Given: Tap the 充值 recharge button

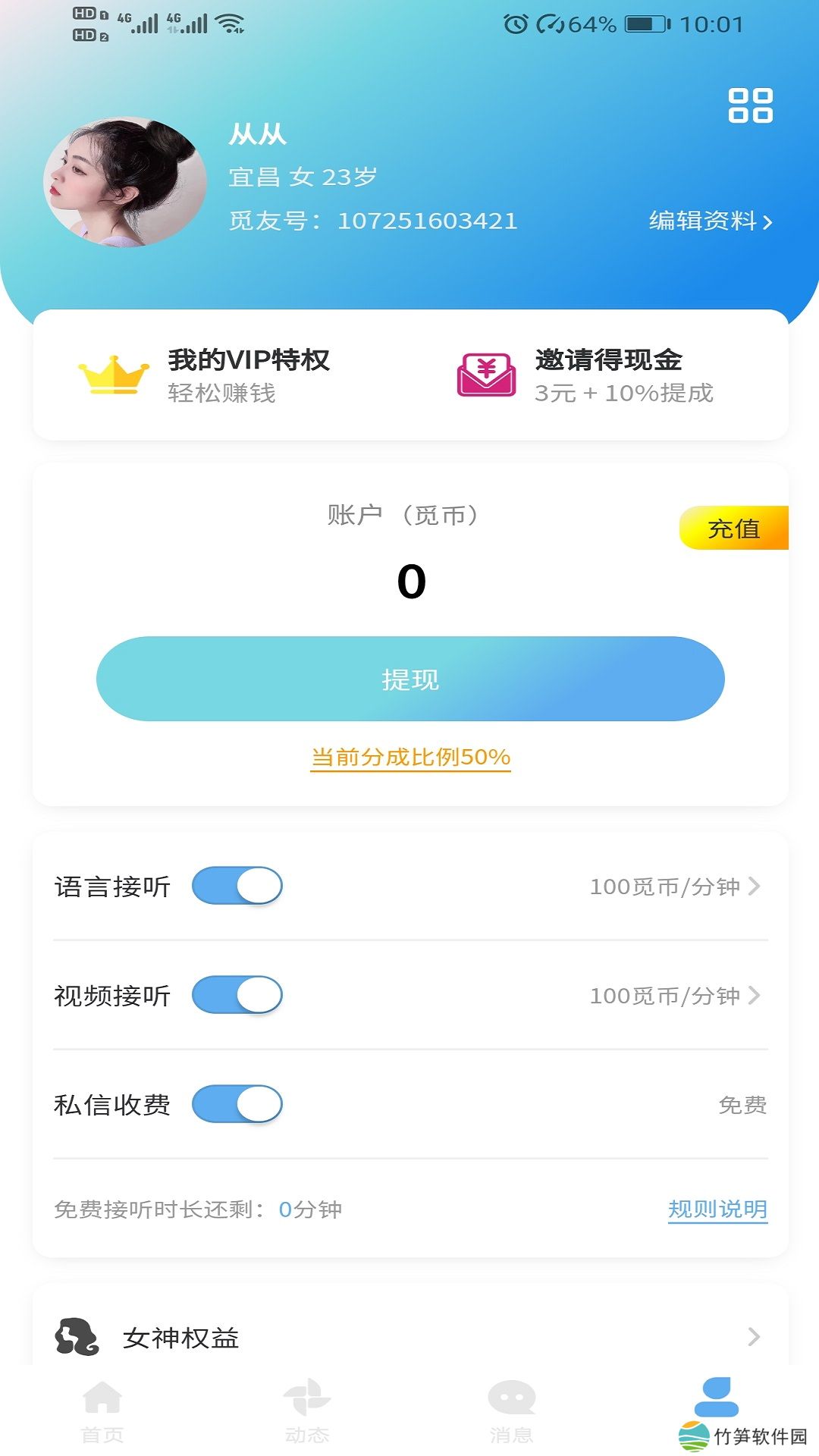Looking at the screenshot, I should (733, 529).
